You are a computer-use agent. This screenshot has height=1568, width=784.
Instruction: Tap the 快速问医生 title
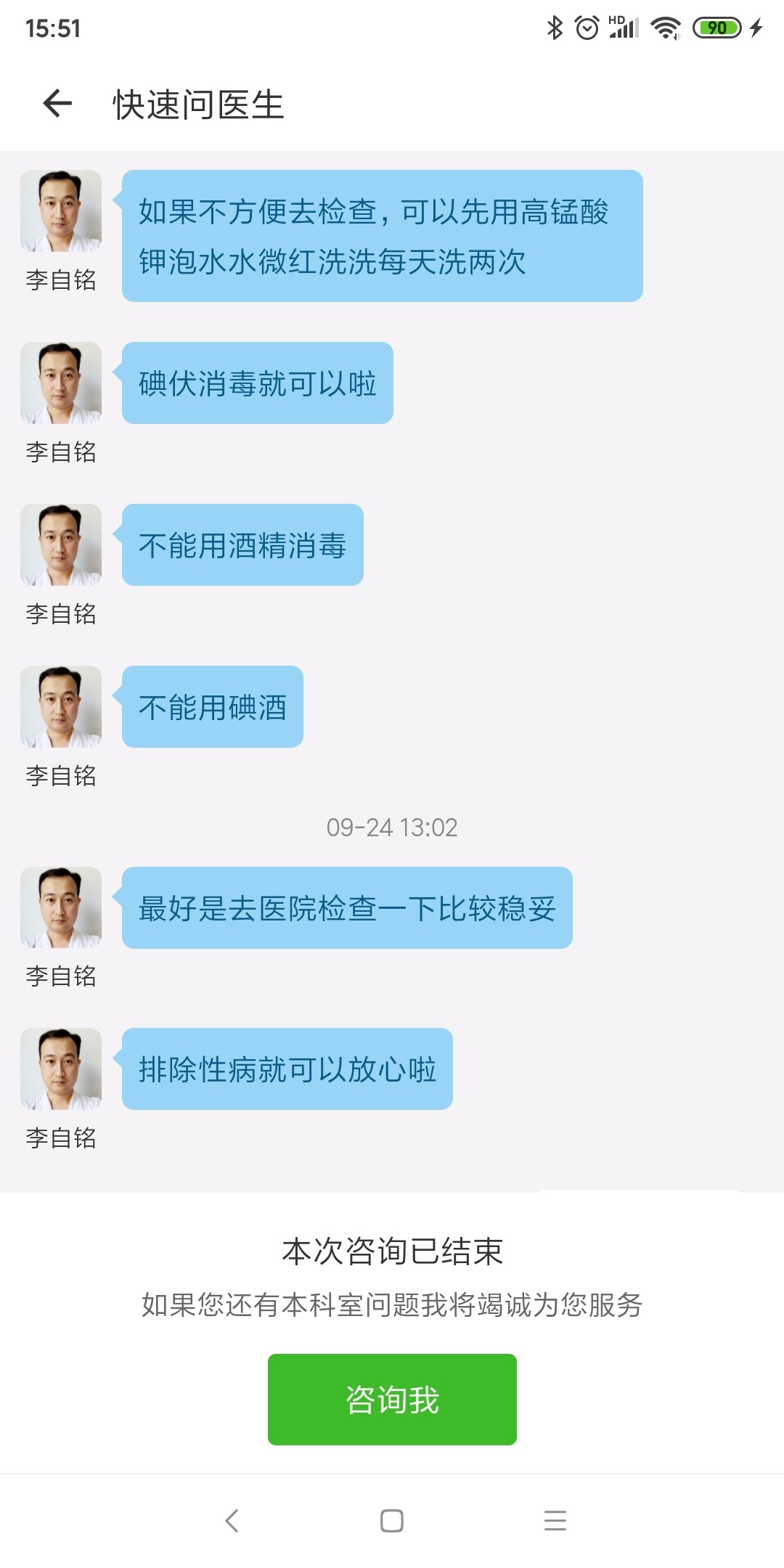coord(197,104)
